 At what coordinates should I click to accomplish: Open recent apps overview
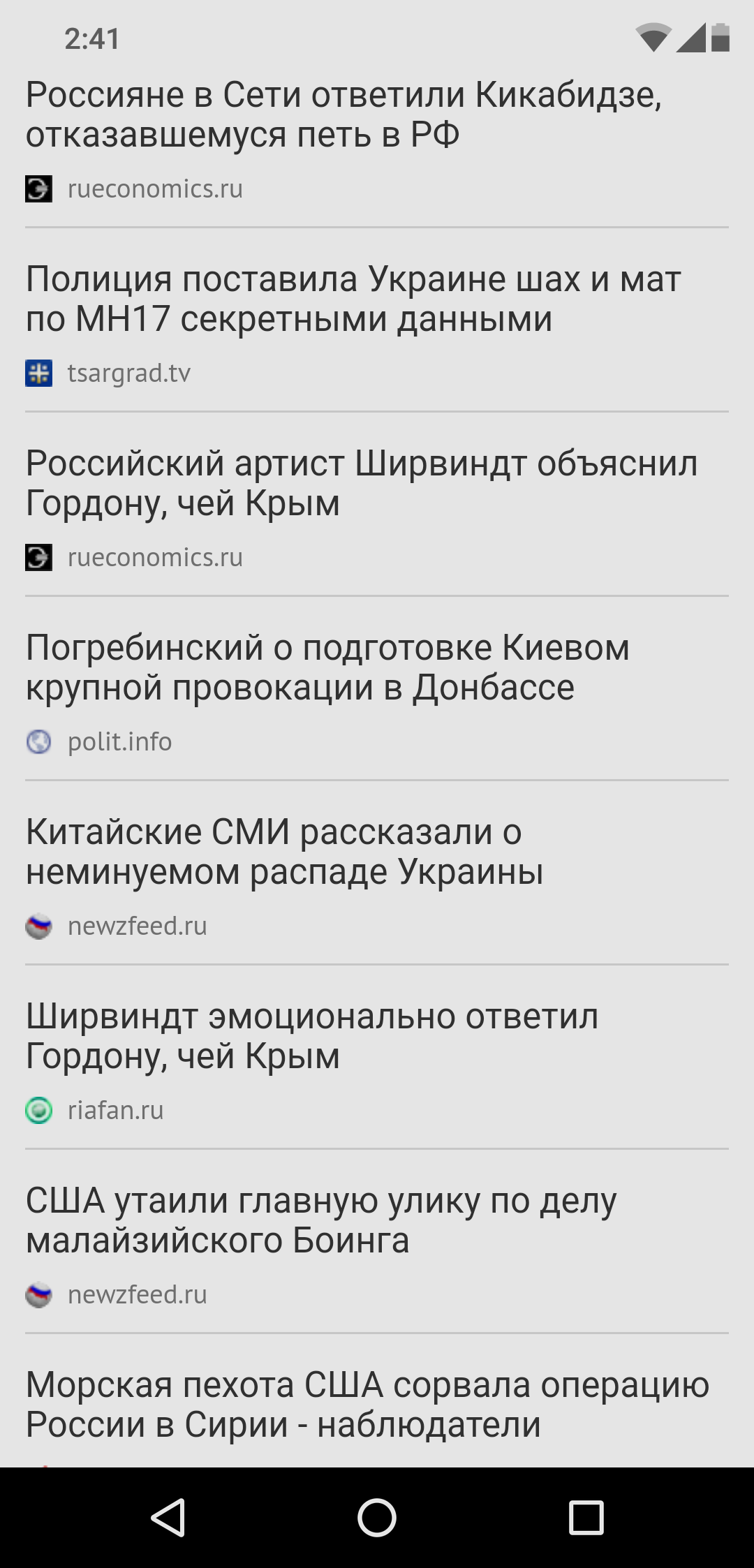[x=586, y=1518]
